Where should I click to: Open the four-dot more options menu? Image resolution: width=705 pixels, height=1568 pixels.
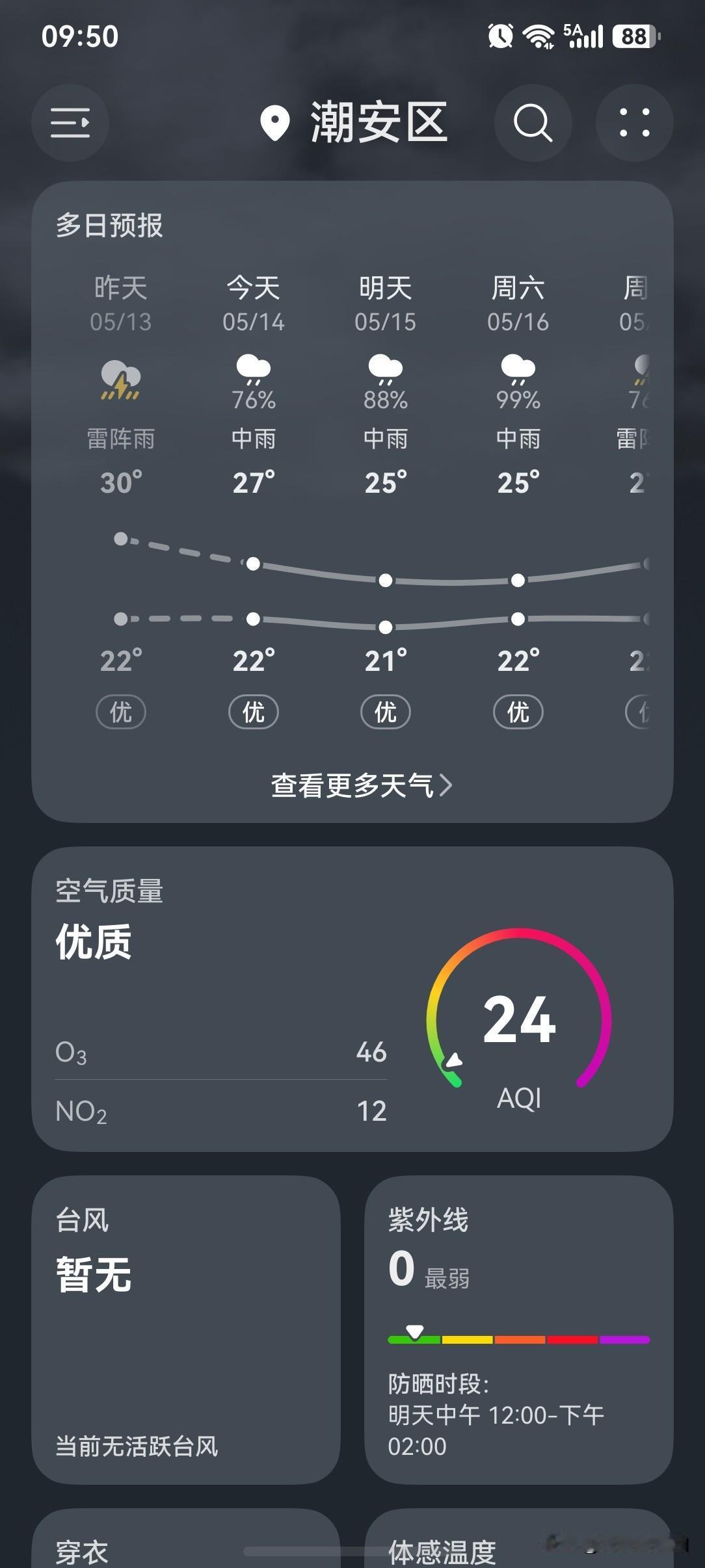(x=635, y=123)
